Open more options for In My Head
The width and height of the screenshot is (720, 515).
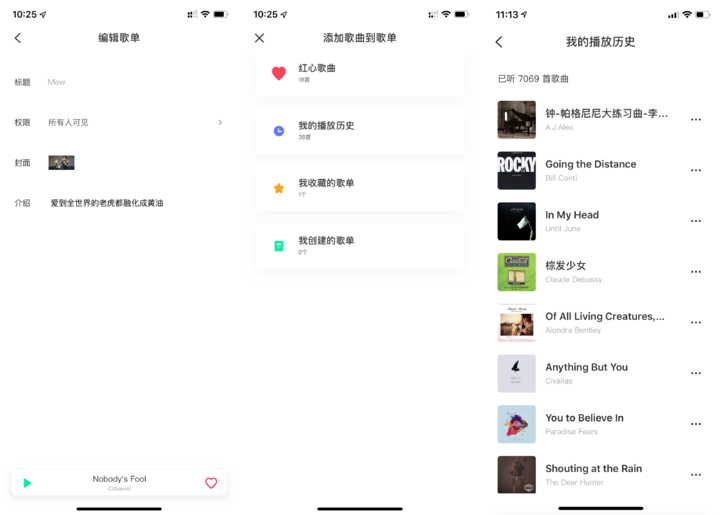click(696, 221)
